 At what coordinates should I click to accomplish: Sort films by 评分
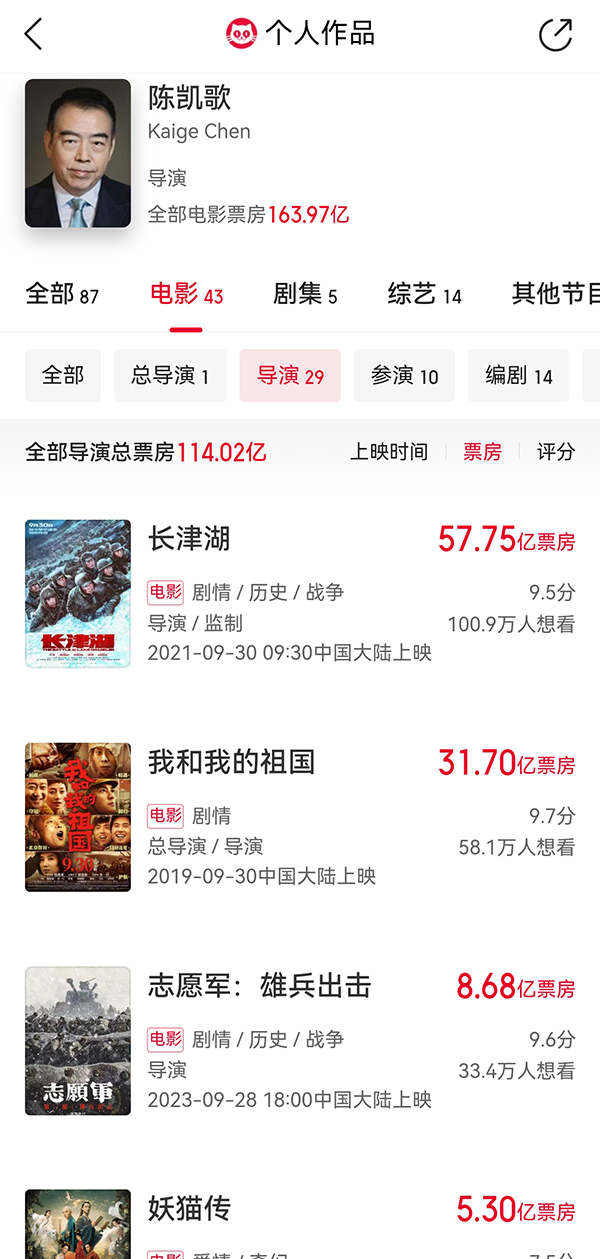click(556, 452)
